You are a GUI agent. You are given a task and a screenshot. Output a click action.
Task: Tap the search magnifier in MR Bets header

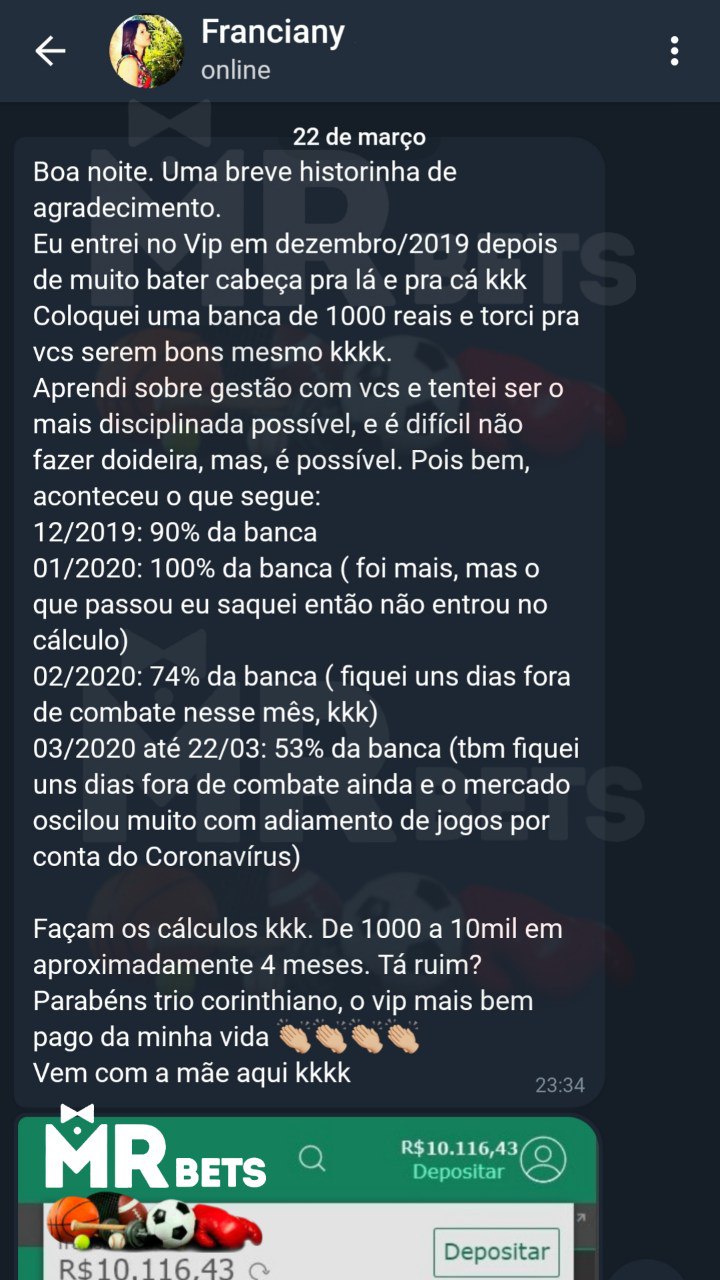click(x=313, y=1160)
